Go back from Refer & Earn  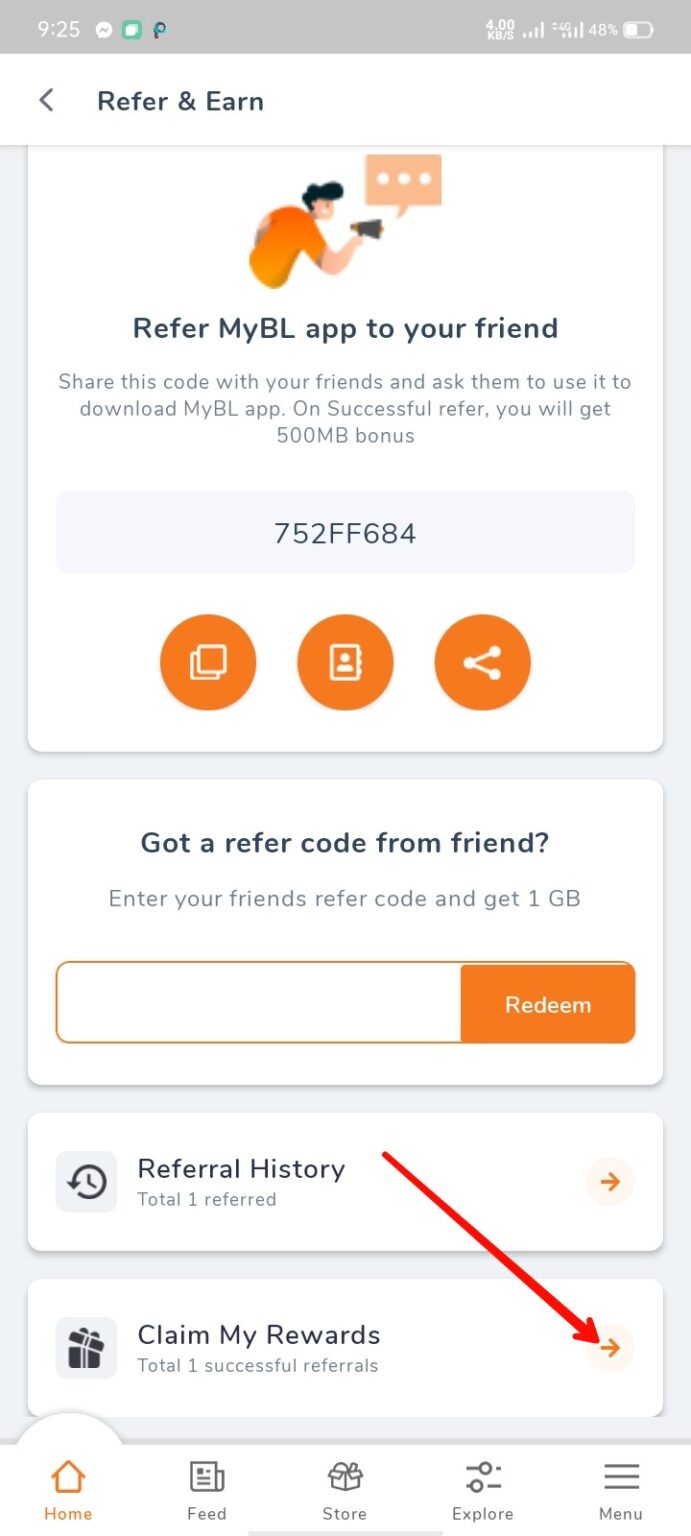click(x=46, y=101)
